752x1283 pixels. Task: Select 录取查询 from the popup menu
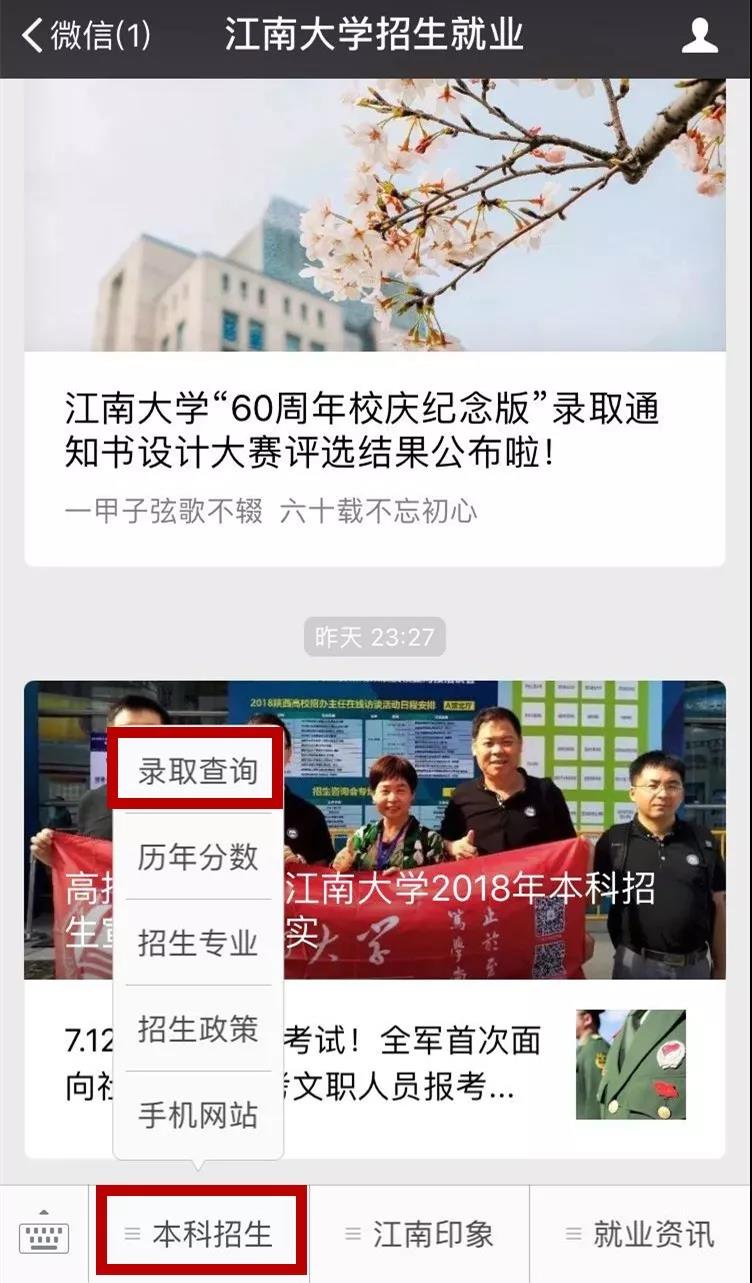pos(198,771)
